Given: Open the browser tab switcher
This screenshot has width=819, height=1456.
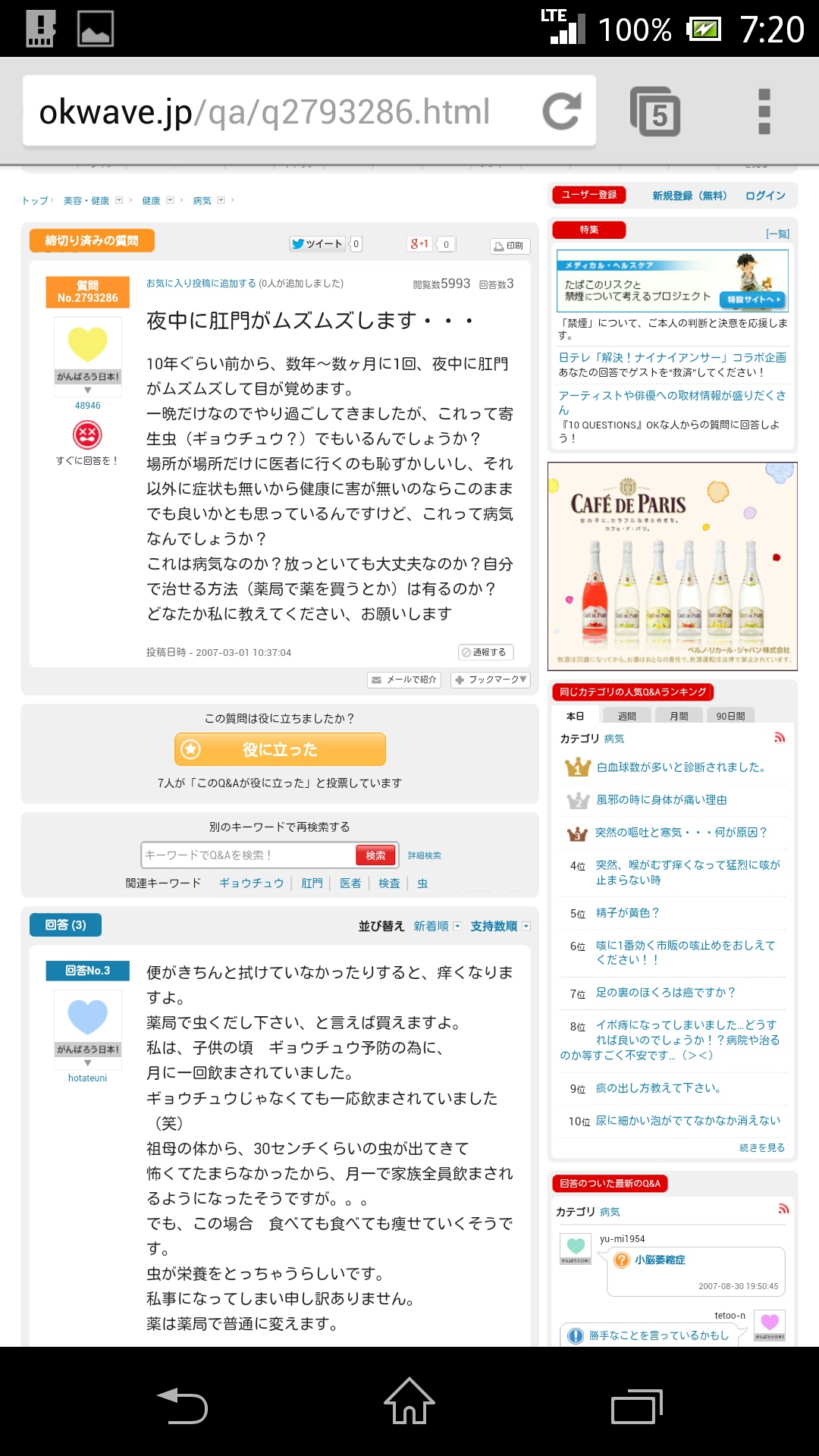Looking at the screenshot, I should point(655,112).
